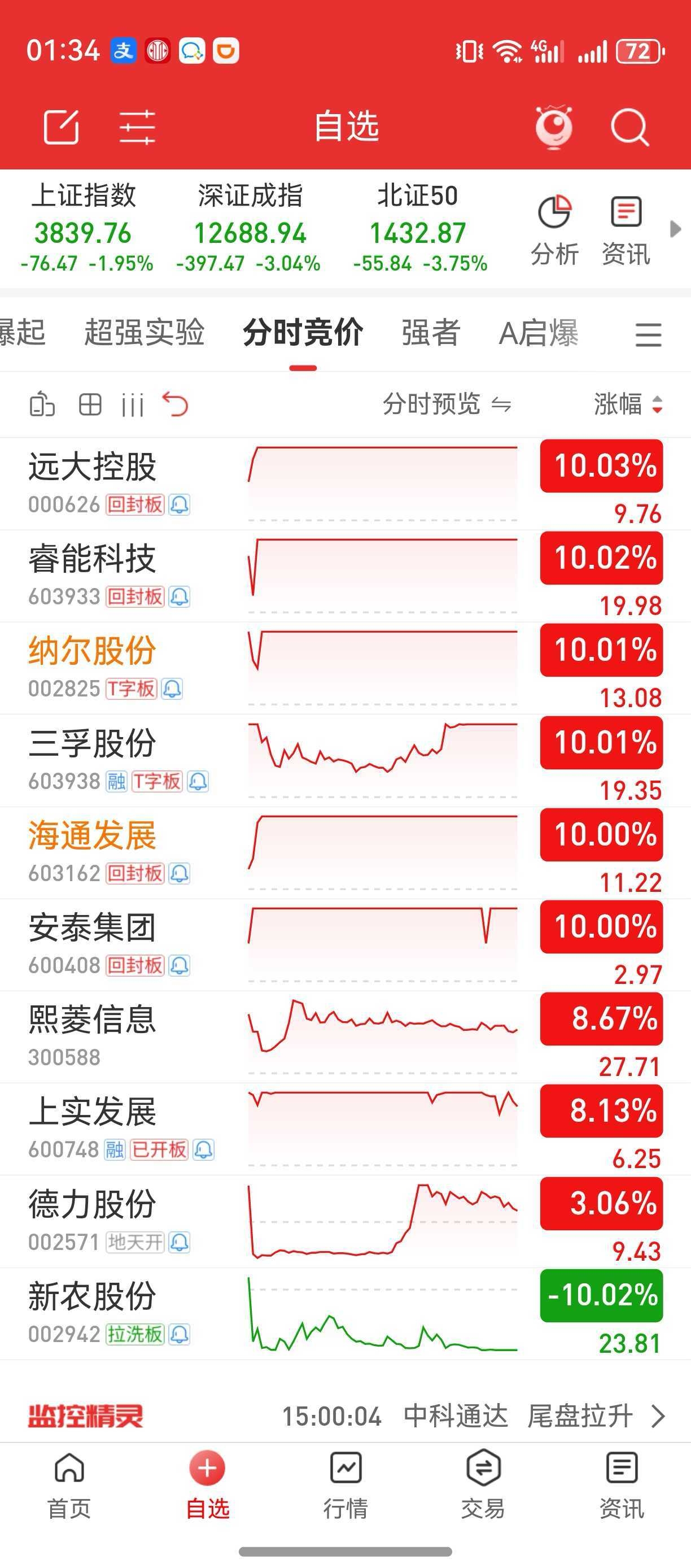The image size is (691, 1568).
Task: Sort stocks by 涨幅
Action: click(627, 404)
